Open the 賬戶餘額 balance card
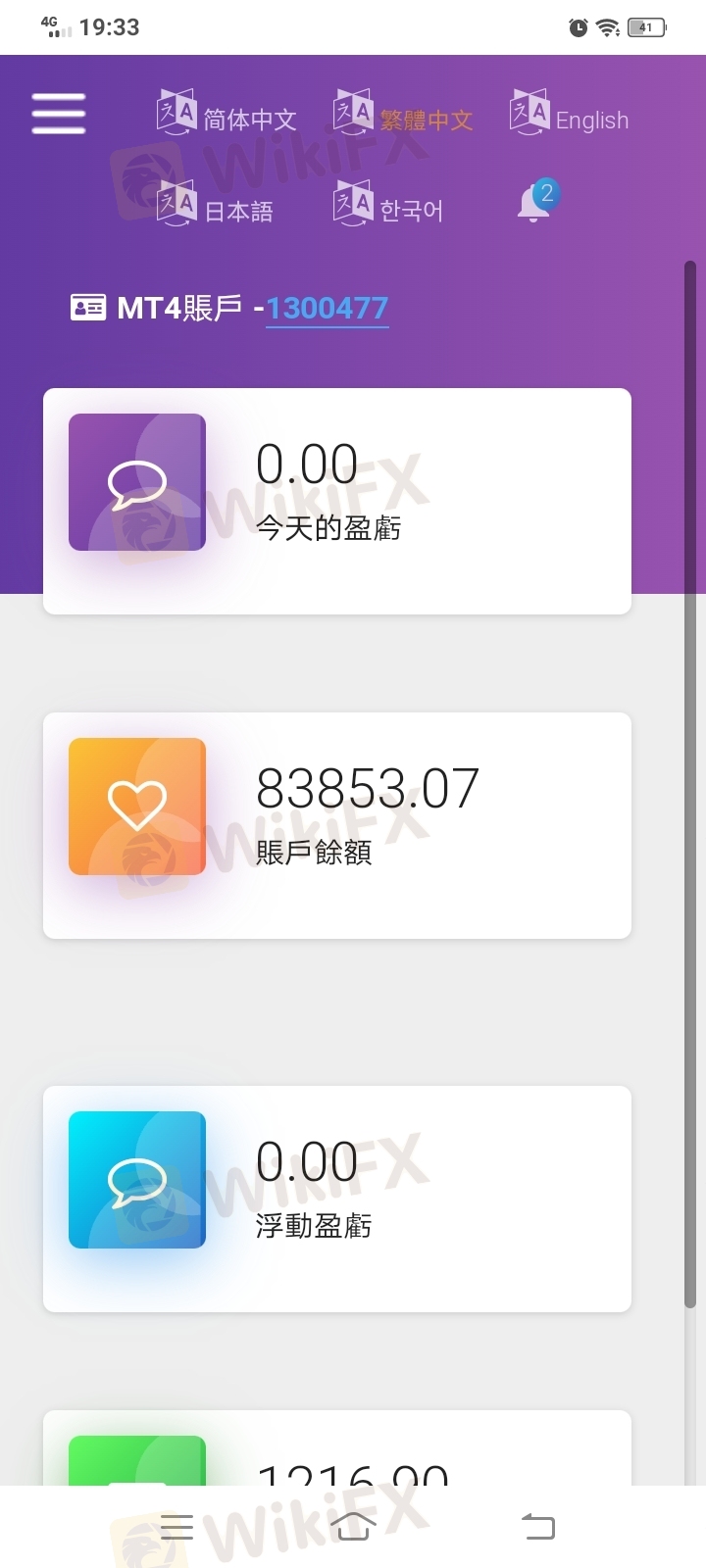The image size is (706, 1568). (x=337, y=826)
